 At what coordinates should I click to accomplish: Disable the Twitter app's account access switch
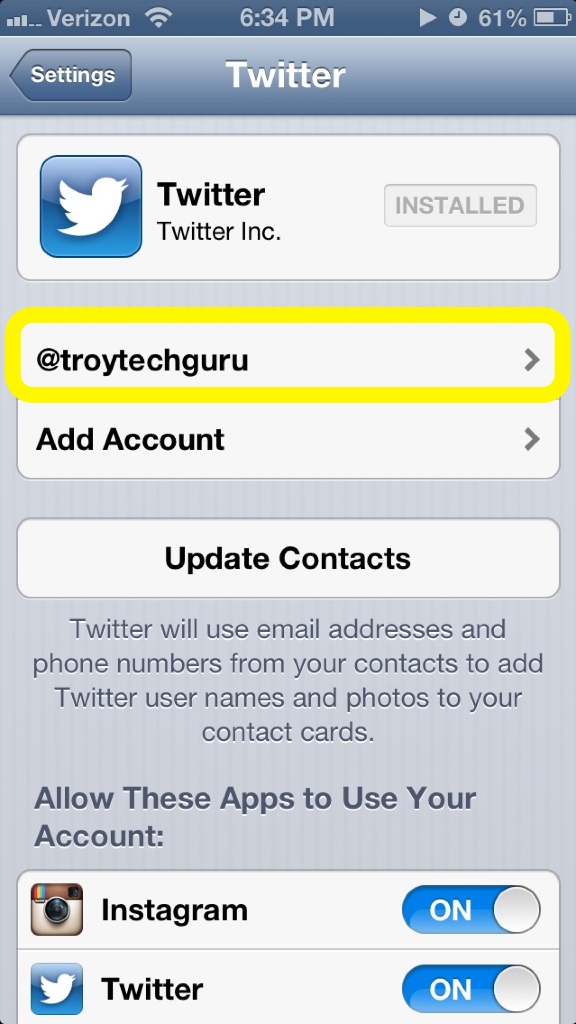pos(472,989)
